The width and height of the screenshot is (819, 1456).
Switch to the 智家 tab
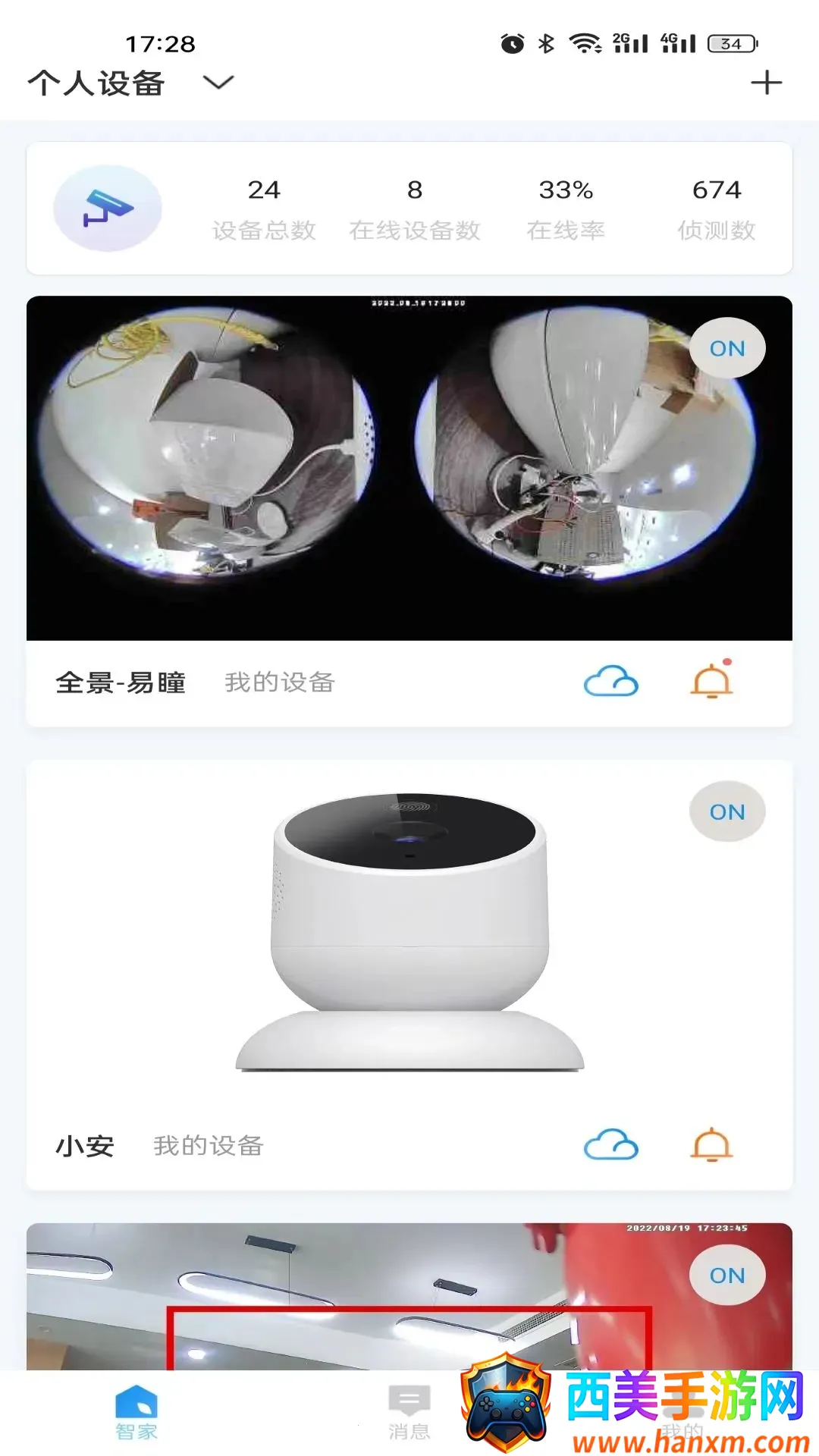[136, 1412]
